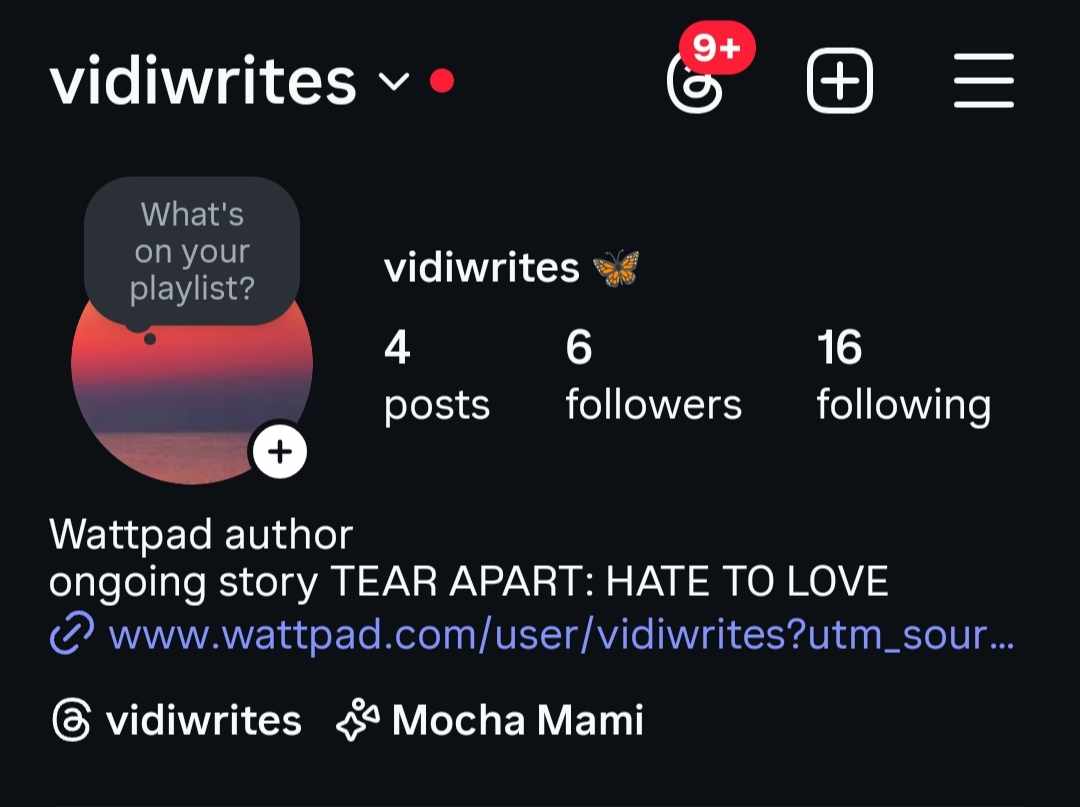Open the vidiwrites Threads profile badge
This screenshot has height=807, width=1080.
tap(176, 720)
